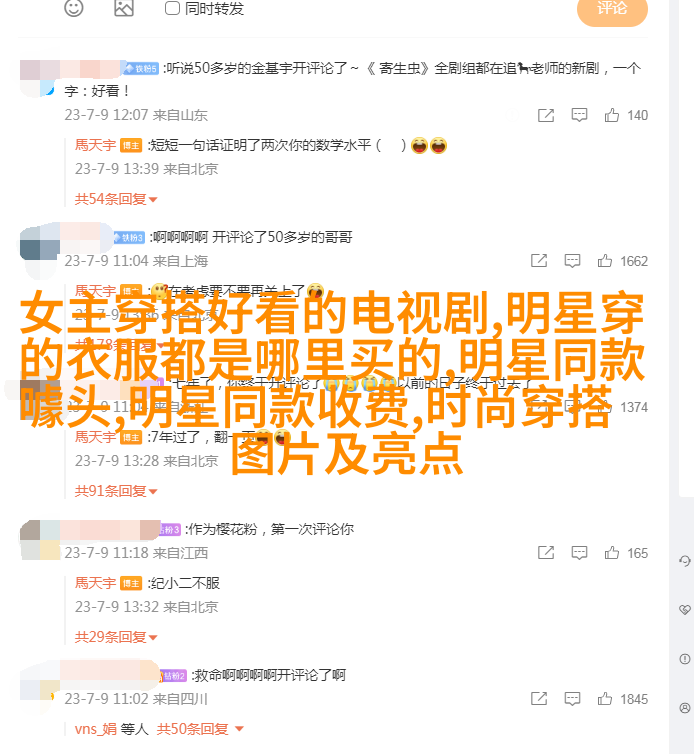Like the comment with 165 likes
Image resolution: width=694 pixels, height=754 pixels.
tap(605, 553)
